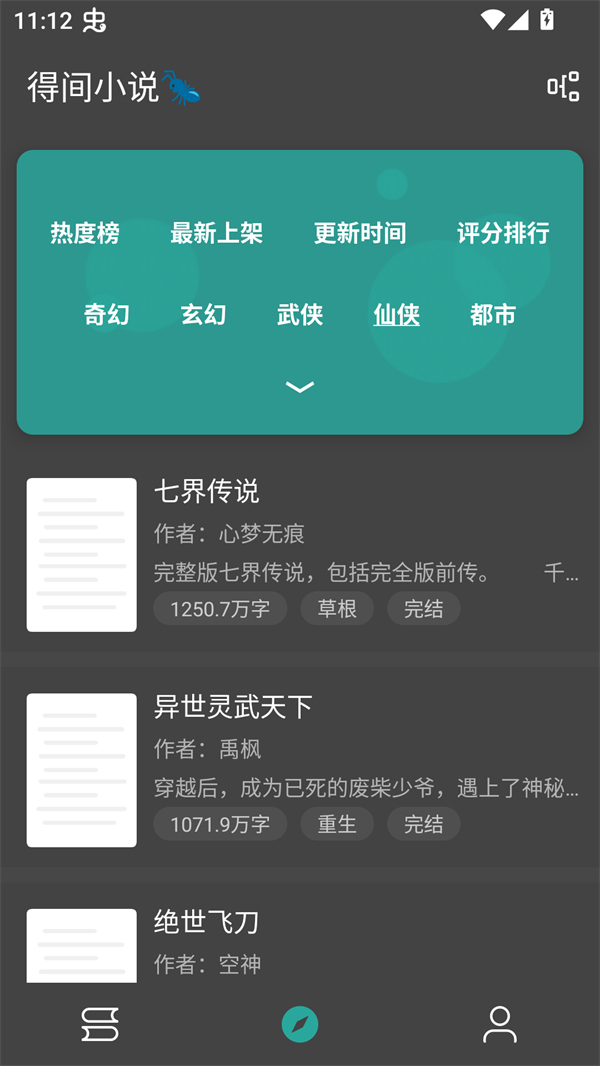
Task: Switch to the 奇幻 genre
Action: [107, 315]
